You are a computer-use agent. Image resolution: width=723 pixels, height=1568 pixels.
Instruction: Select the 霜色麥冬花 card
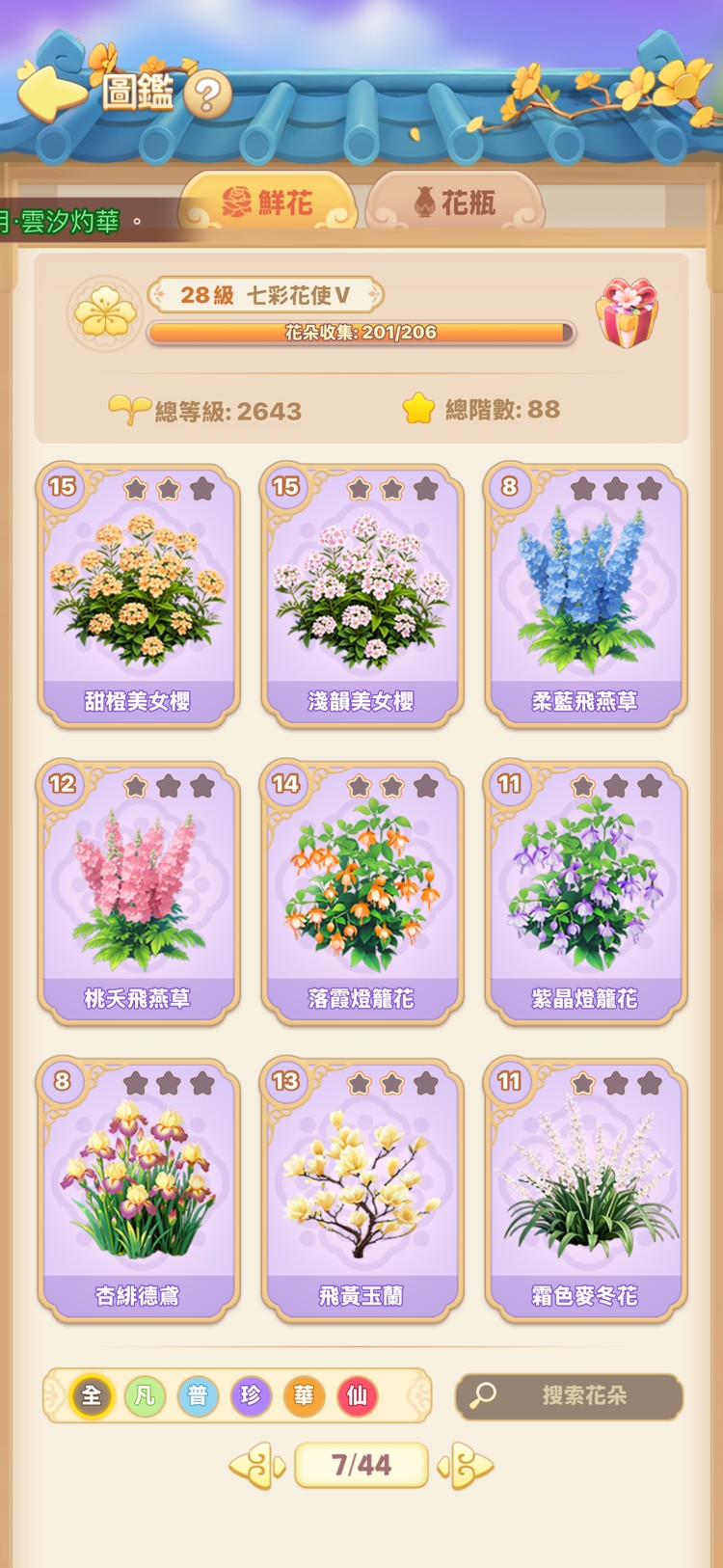[585, 1190]
